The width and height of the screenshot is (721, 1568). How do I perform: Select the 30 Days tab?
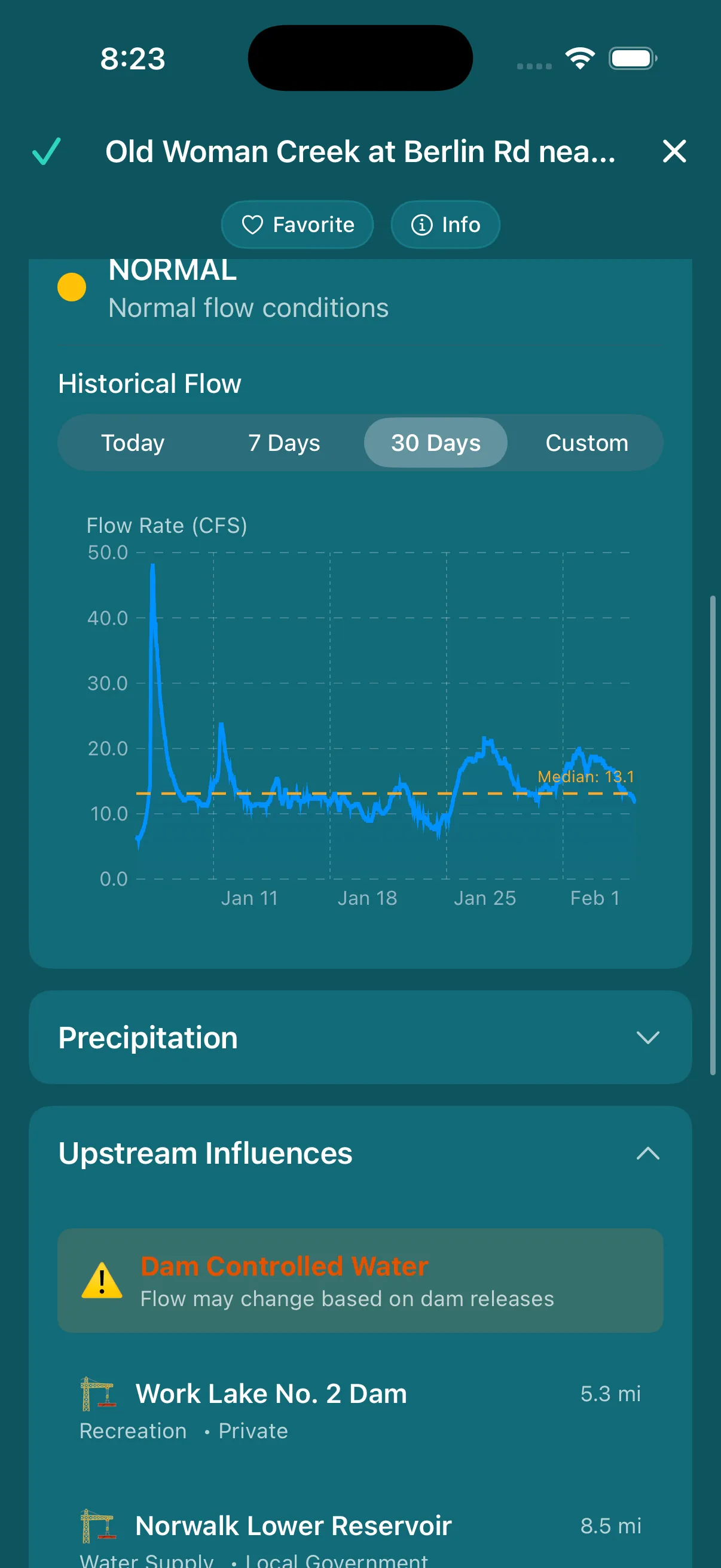436,443
